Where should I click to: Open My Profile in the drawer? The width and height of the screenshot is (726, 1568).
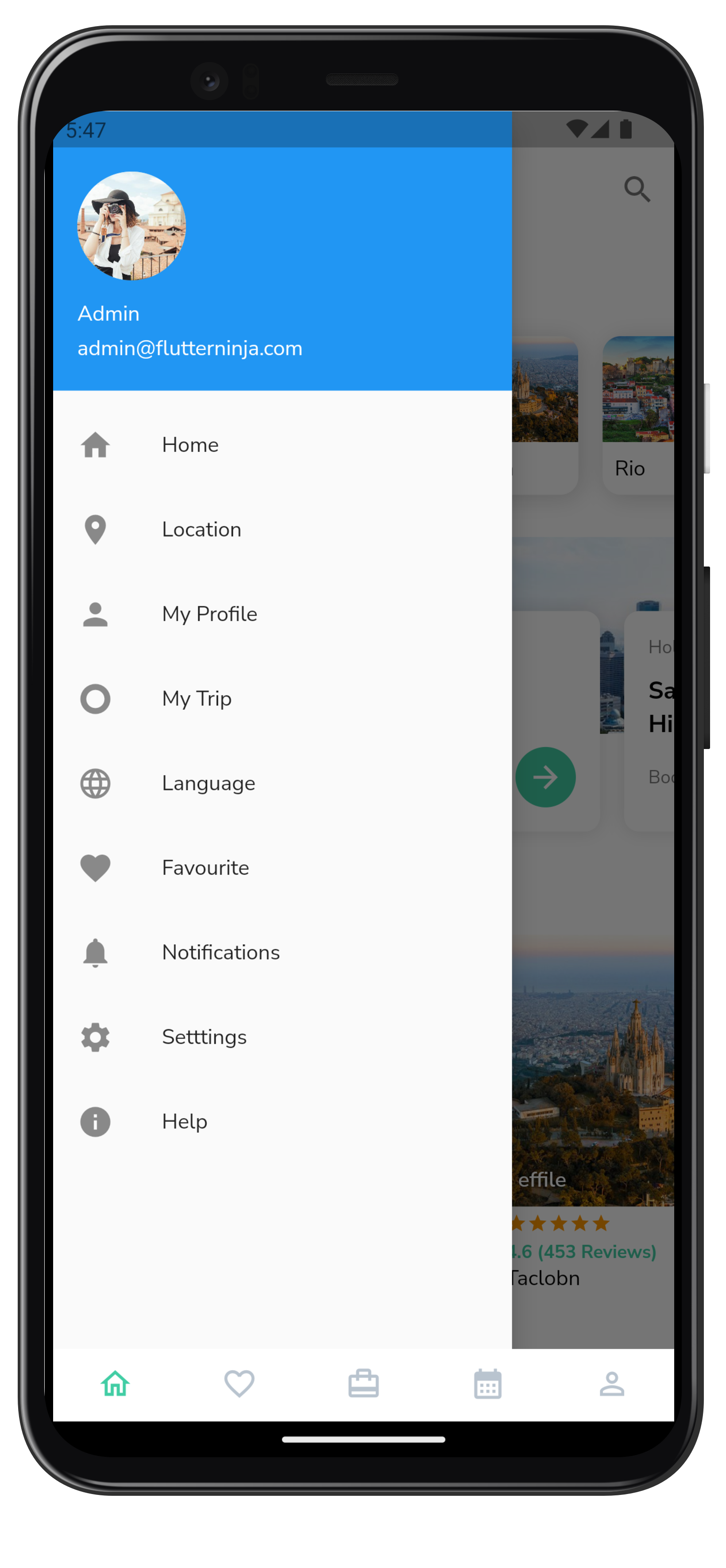pyautogui.click(x=282, y=614)
